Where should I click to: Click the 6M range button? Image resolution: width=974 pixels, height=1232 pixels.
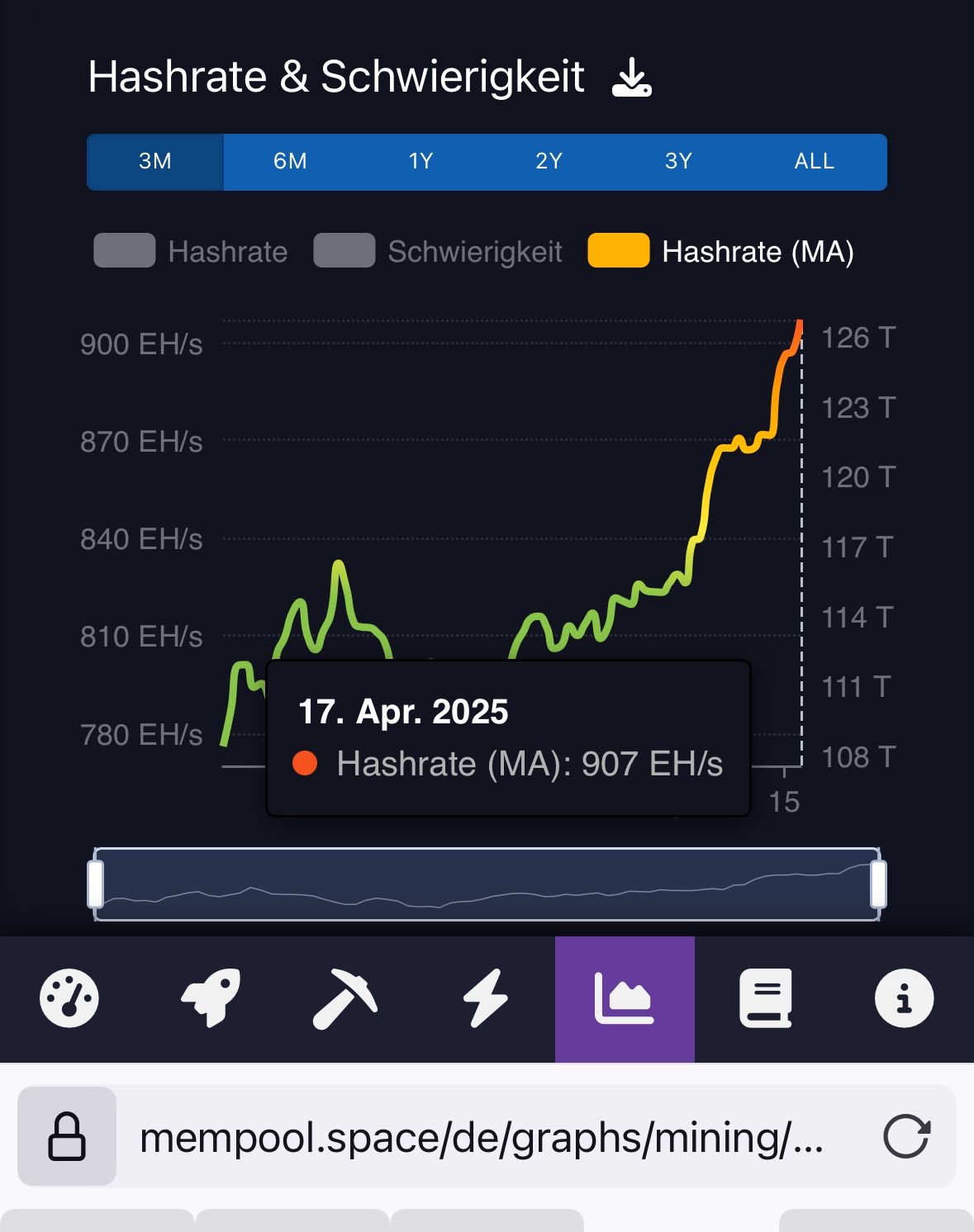(289, 162)
